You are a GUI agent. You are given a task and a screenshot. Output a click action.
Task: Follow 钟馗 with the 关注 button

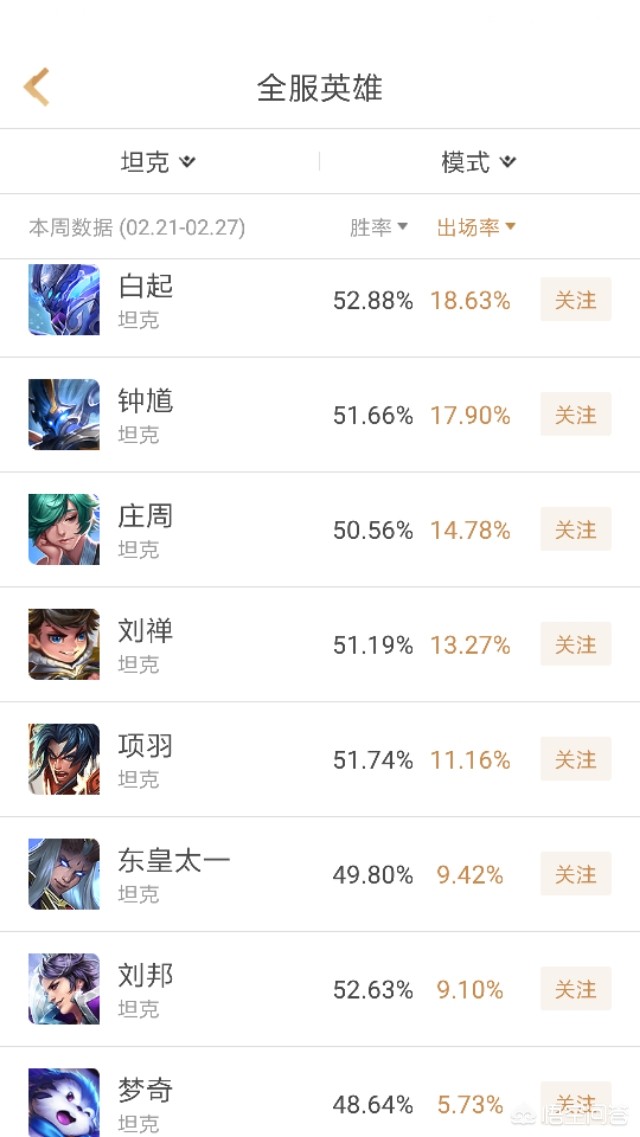[x=575, y=415]
